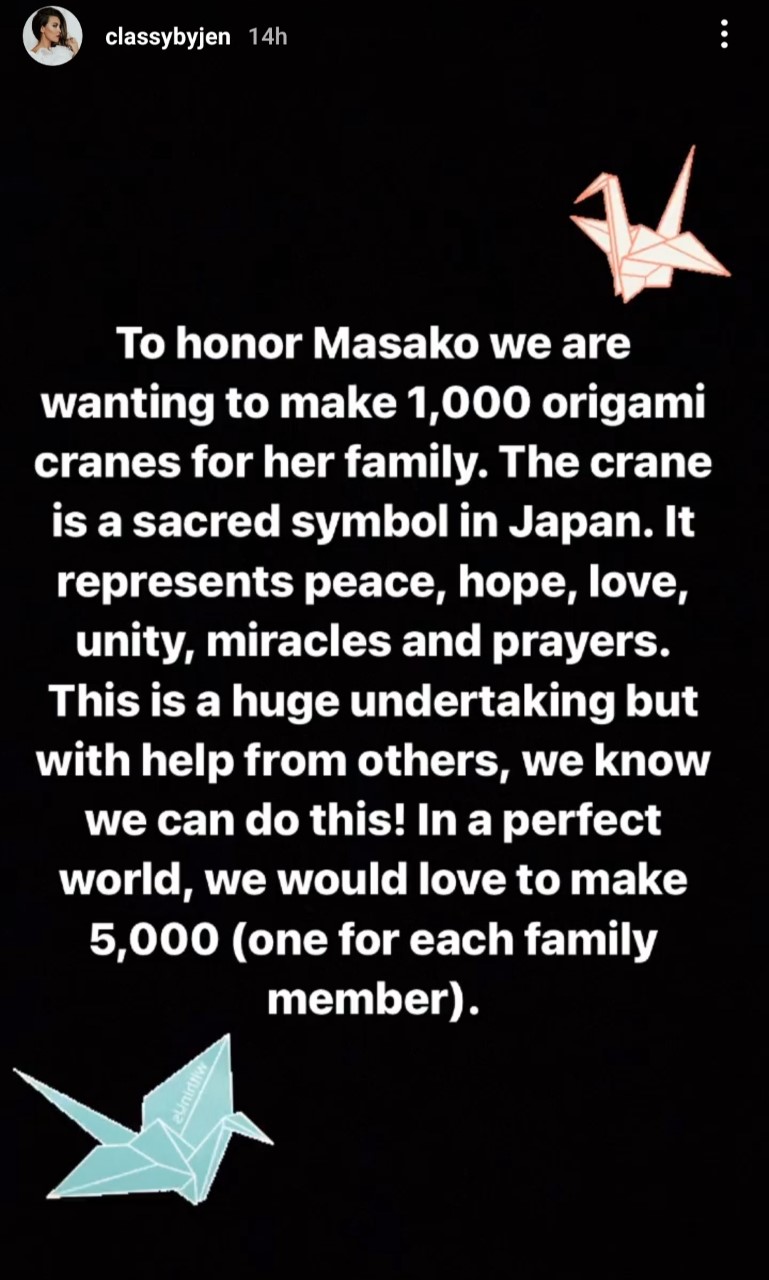This screenshot has width=769, height=1280.
Task: Open classybyjen's profile picture
Action: (52, 36)
